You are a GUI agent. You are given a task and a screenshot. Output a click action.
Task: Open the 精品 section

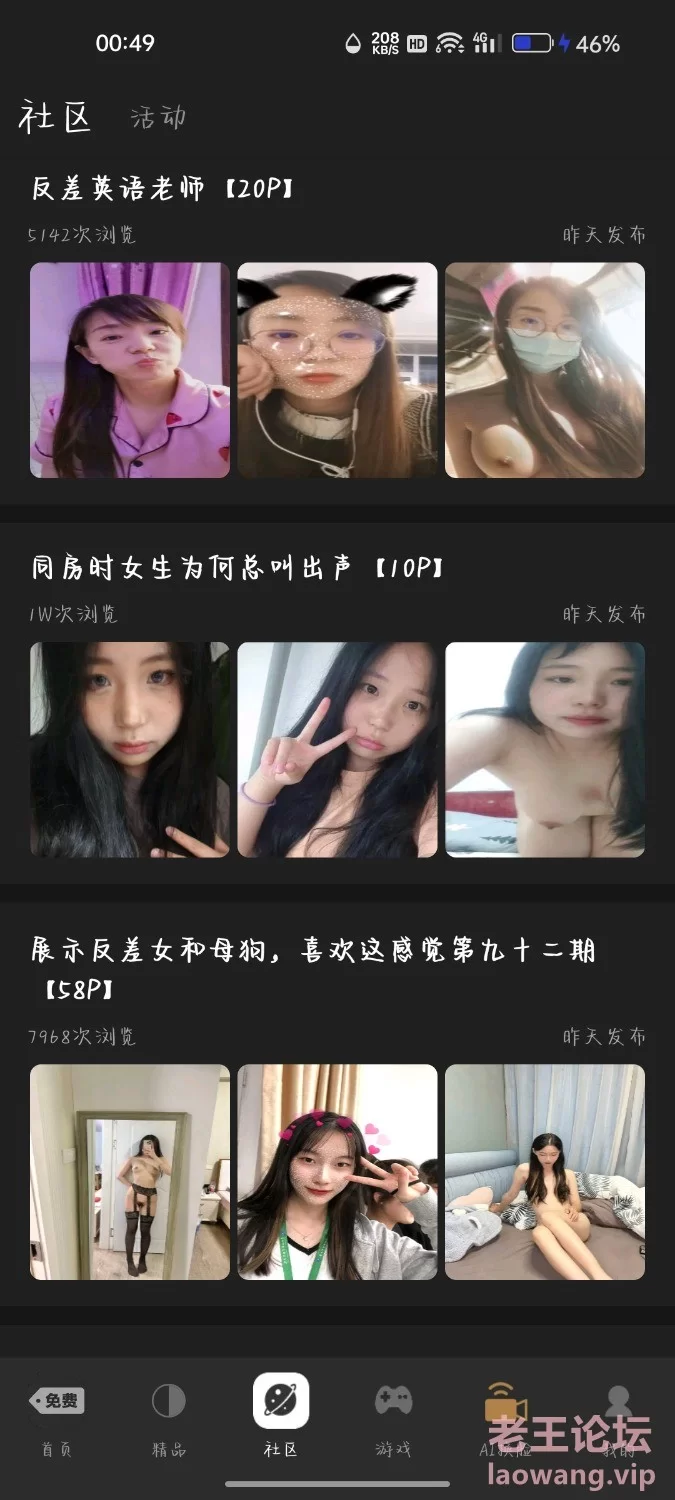pos(168,1418)
